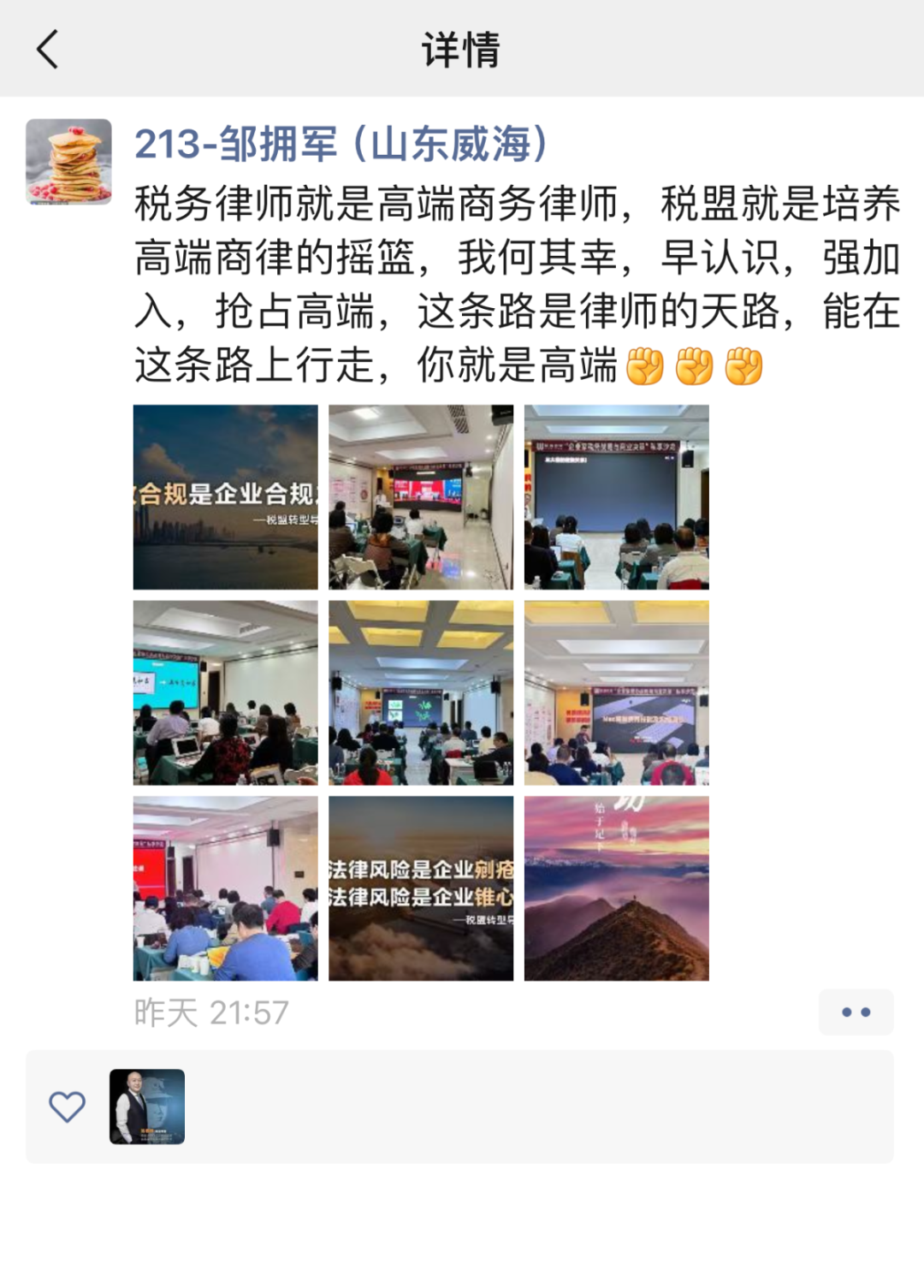The width and height of the screenshot is (924, 1288).
Task: Open 邹拥军's pancake profile avatar
Action: tap(68, 162)
